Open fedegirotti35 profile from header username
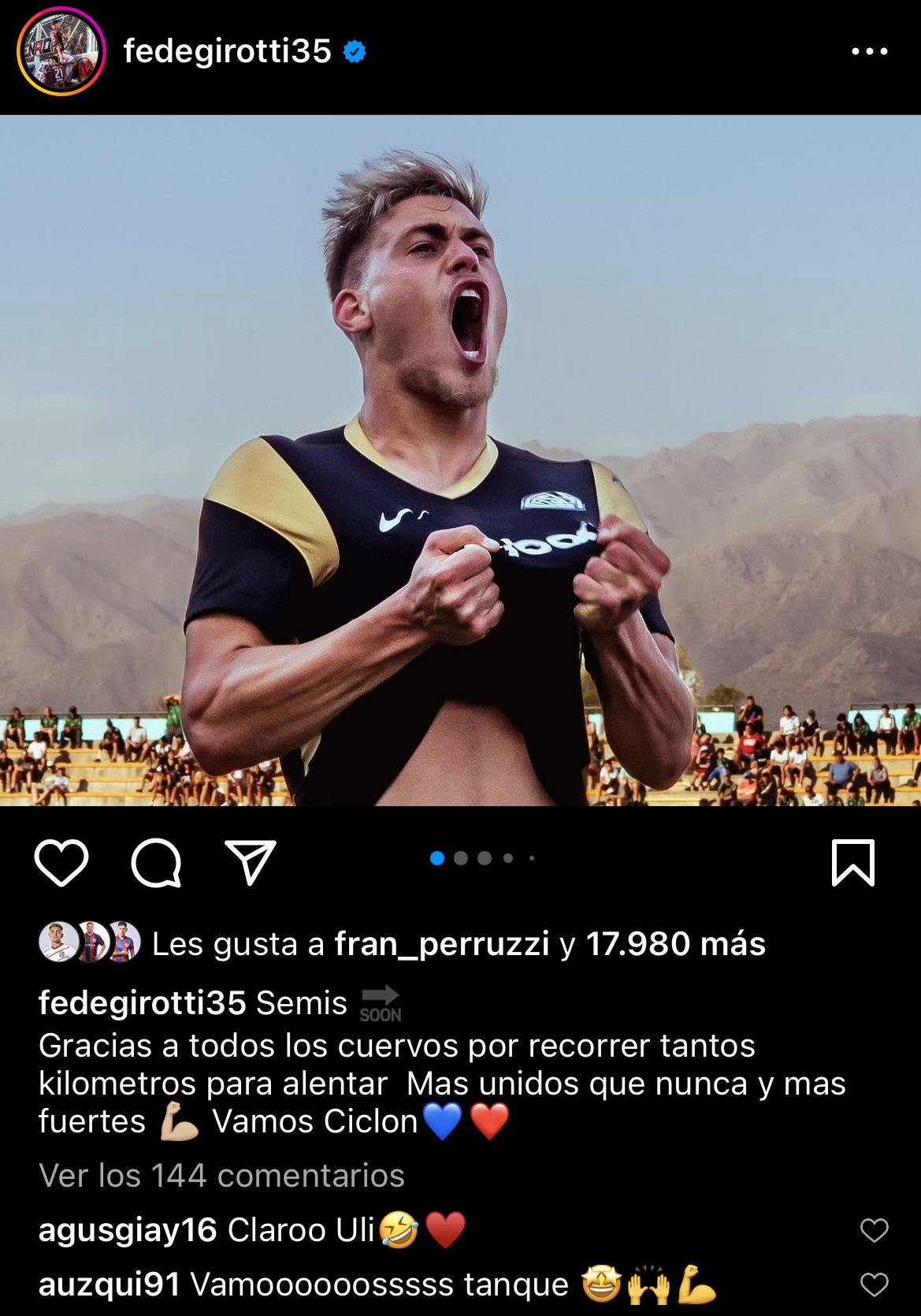 (x=227, y=52)
